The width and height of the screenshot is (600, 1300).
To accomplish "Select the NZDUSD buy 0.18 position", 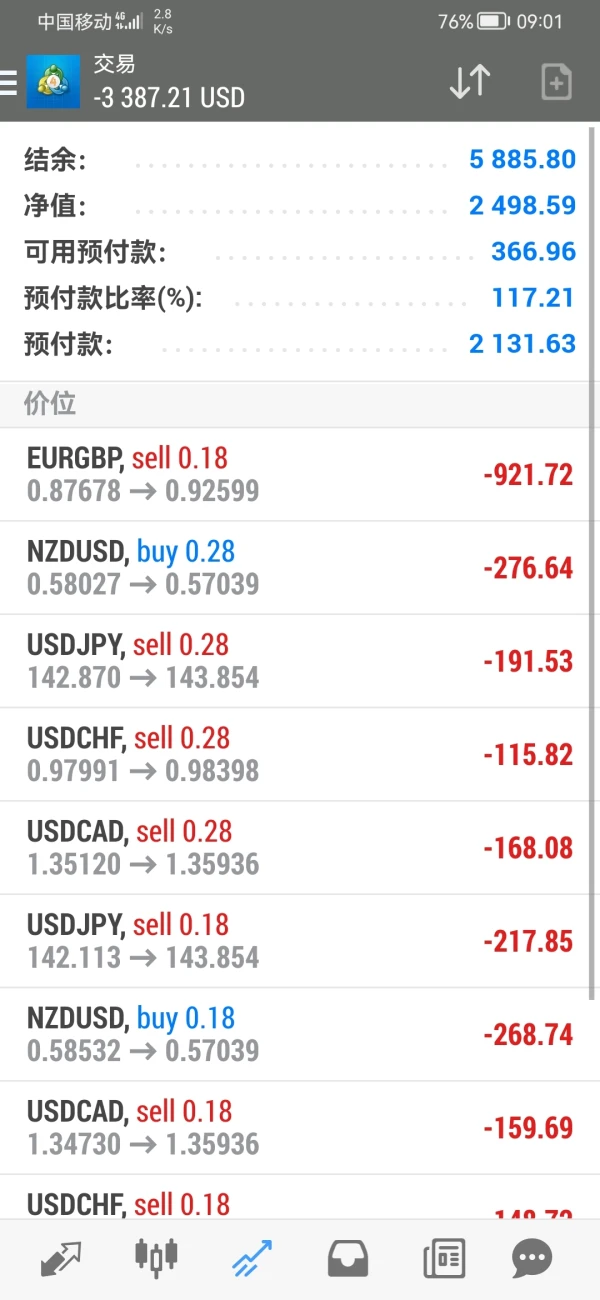I will point(300,1034).
